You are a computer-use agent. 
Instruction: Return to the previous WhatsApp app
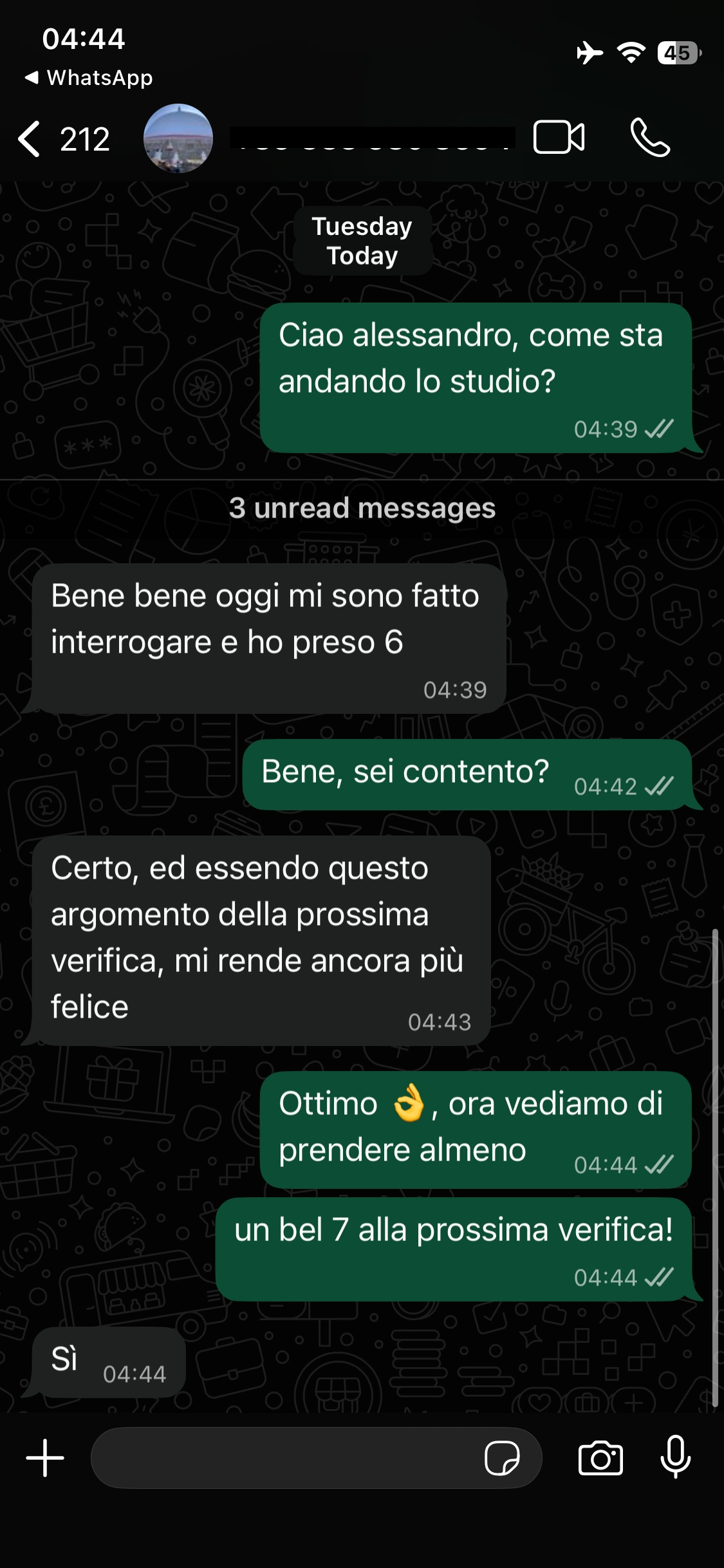coord(89,78)
